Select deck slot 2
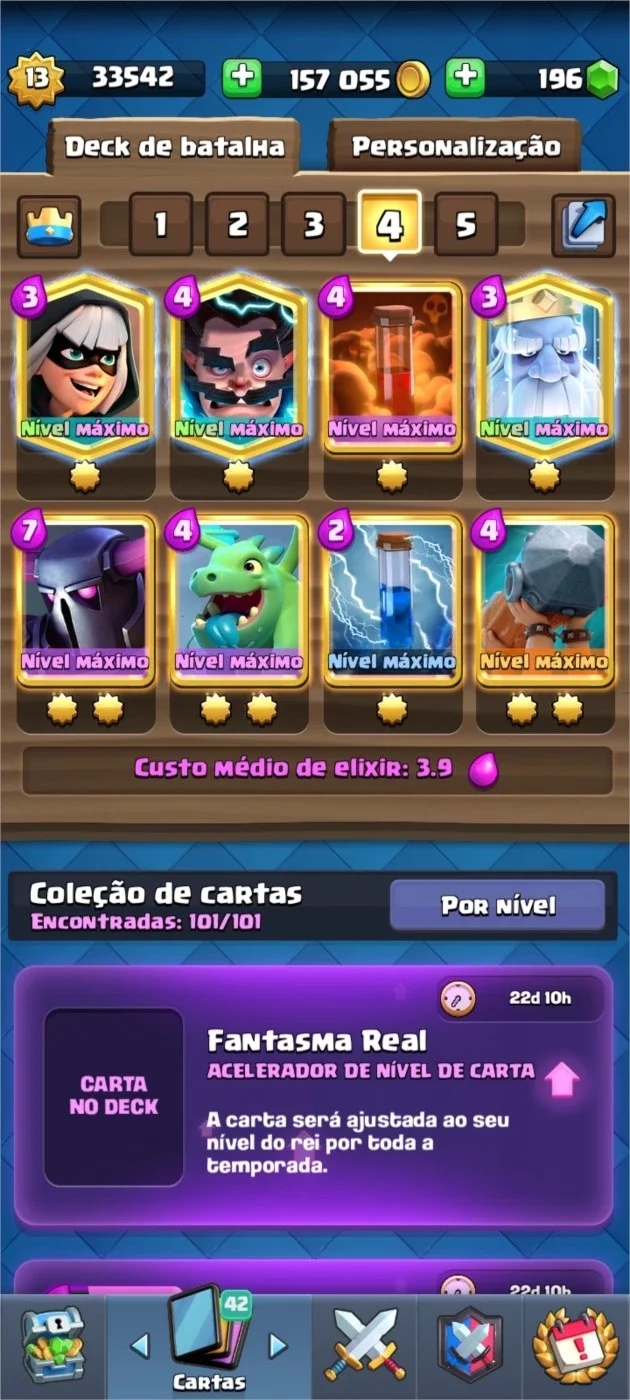 tap(237, 224)
